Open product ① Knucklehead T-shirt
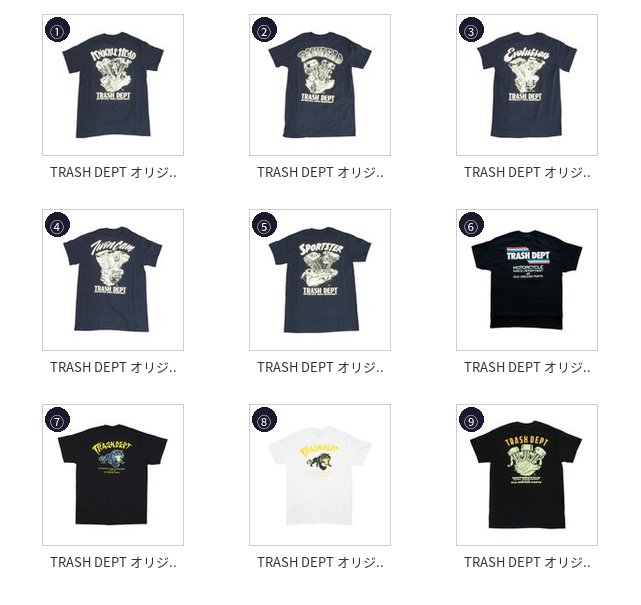Screen dimensions: 641x605 tap(113, 85)
